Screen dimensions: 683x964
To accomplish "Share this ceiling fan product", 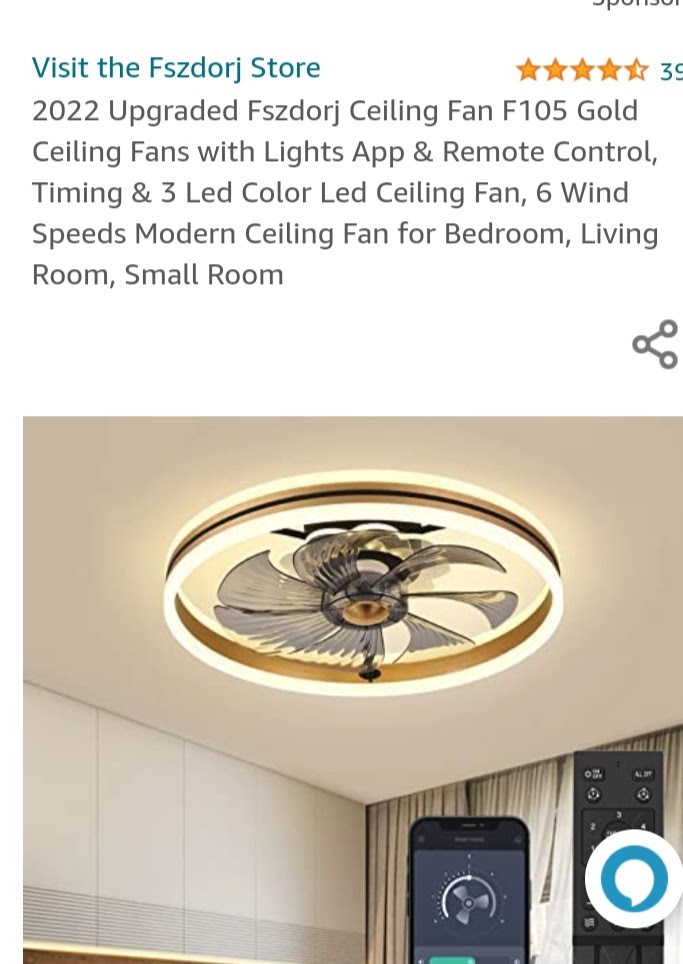I will pyautogui.click(x=655, y=345).
